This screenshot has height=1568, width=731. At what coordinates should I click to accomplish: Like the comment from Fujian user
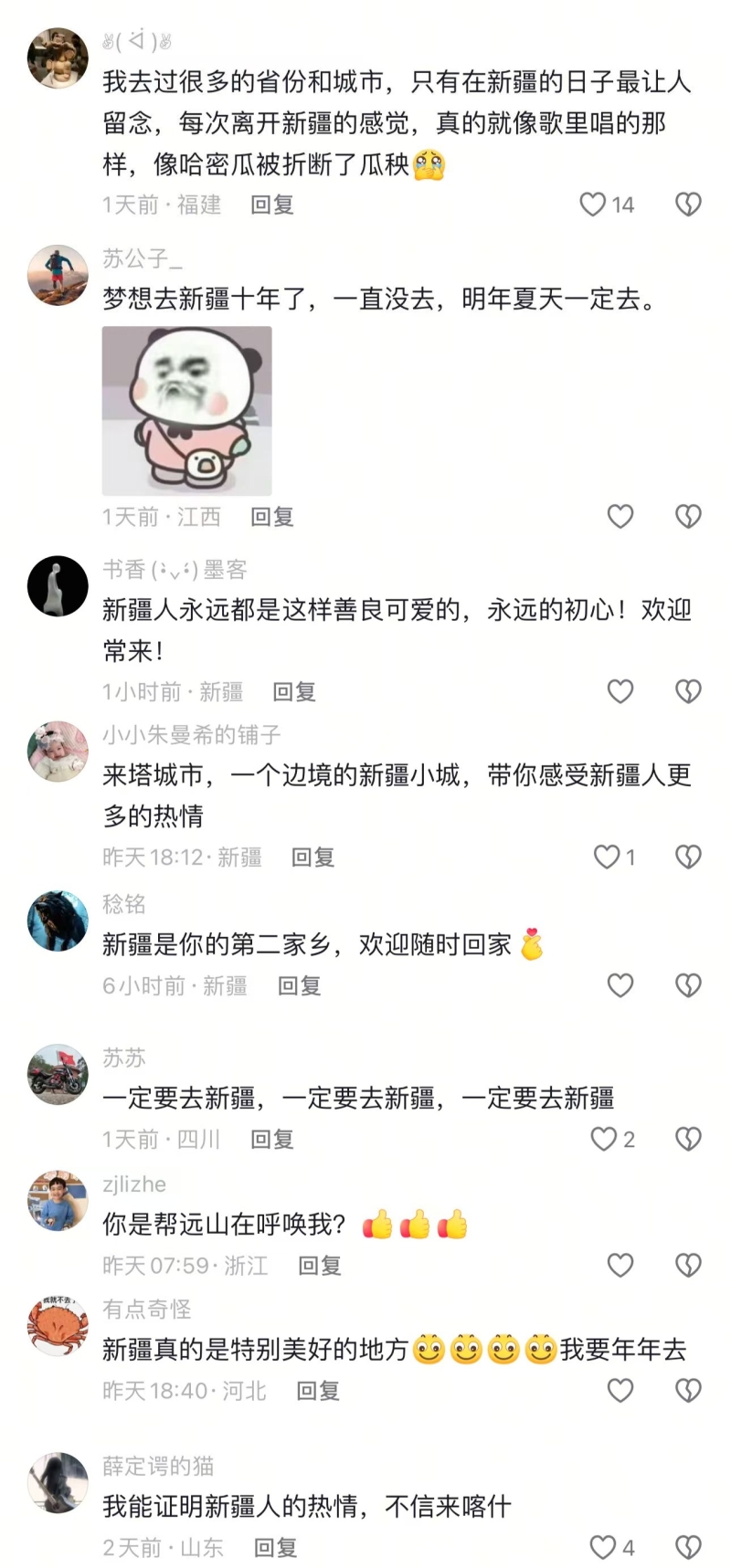coord(594,204)
